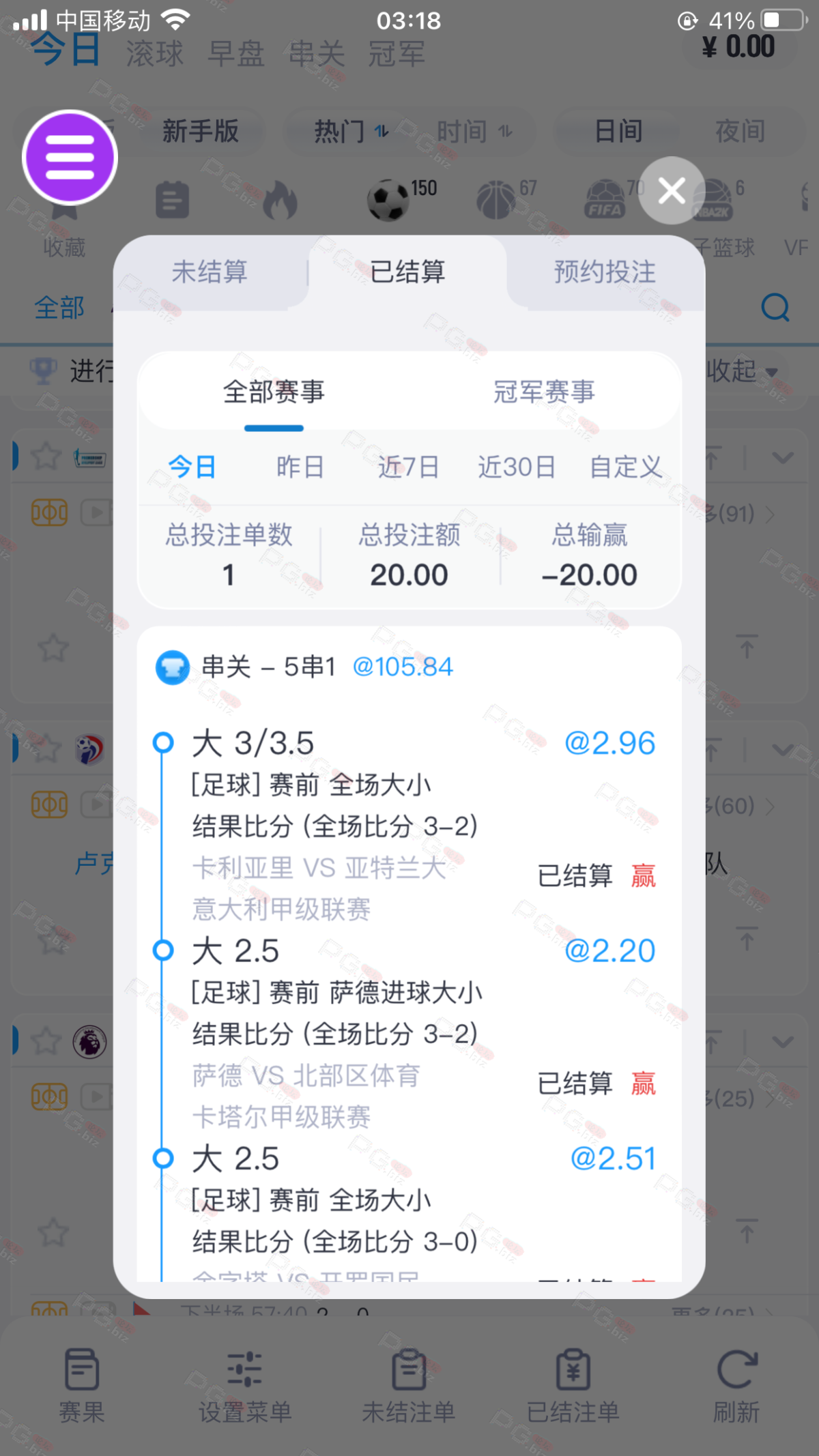Screen dimensions: 819x1456
Task: Close the bet history dialog
Action: tap(672, 190)
